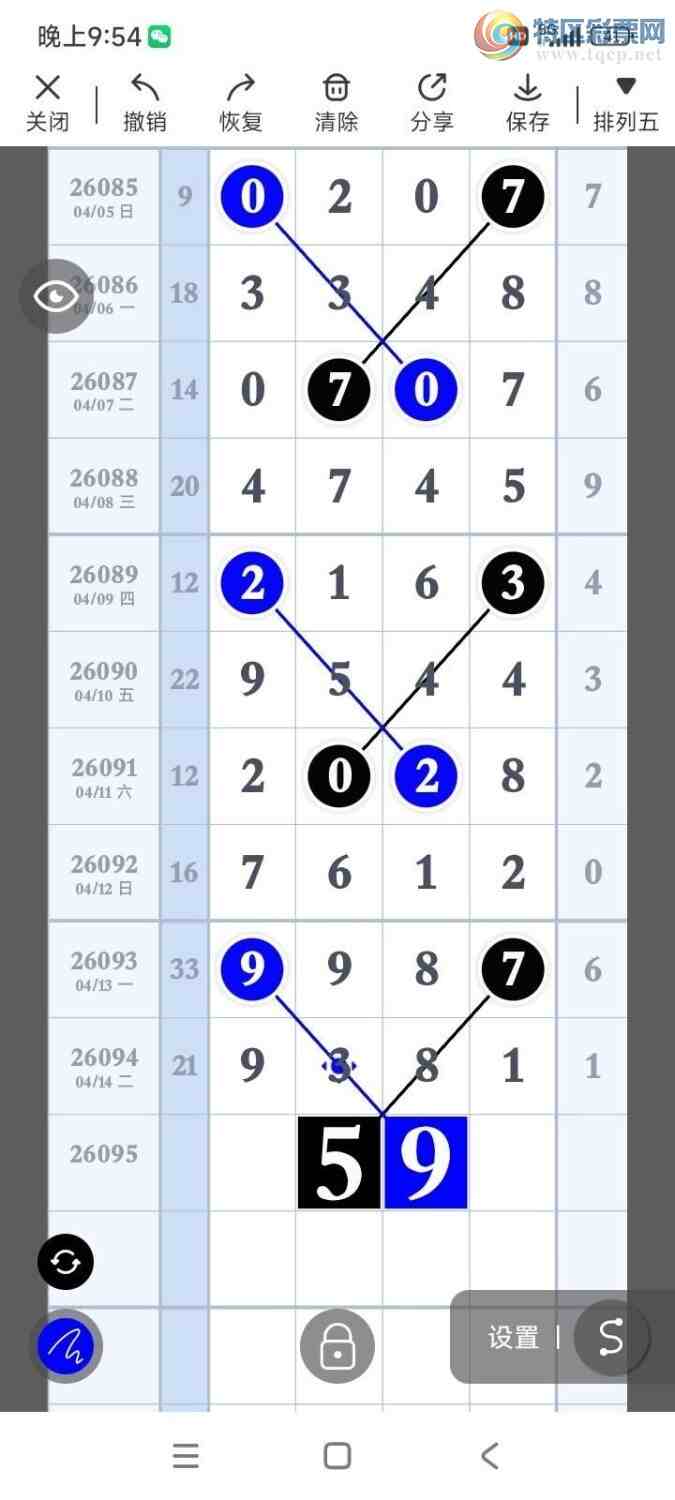Clear all drawn marks
The height and width of the screenshot is (1500, 675).
(x=336, y=103)
